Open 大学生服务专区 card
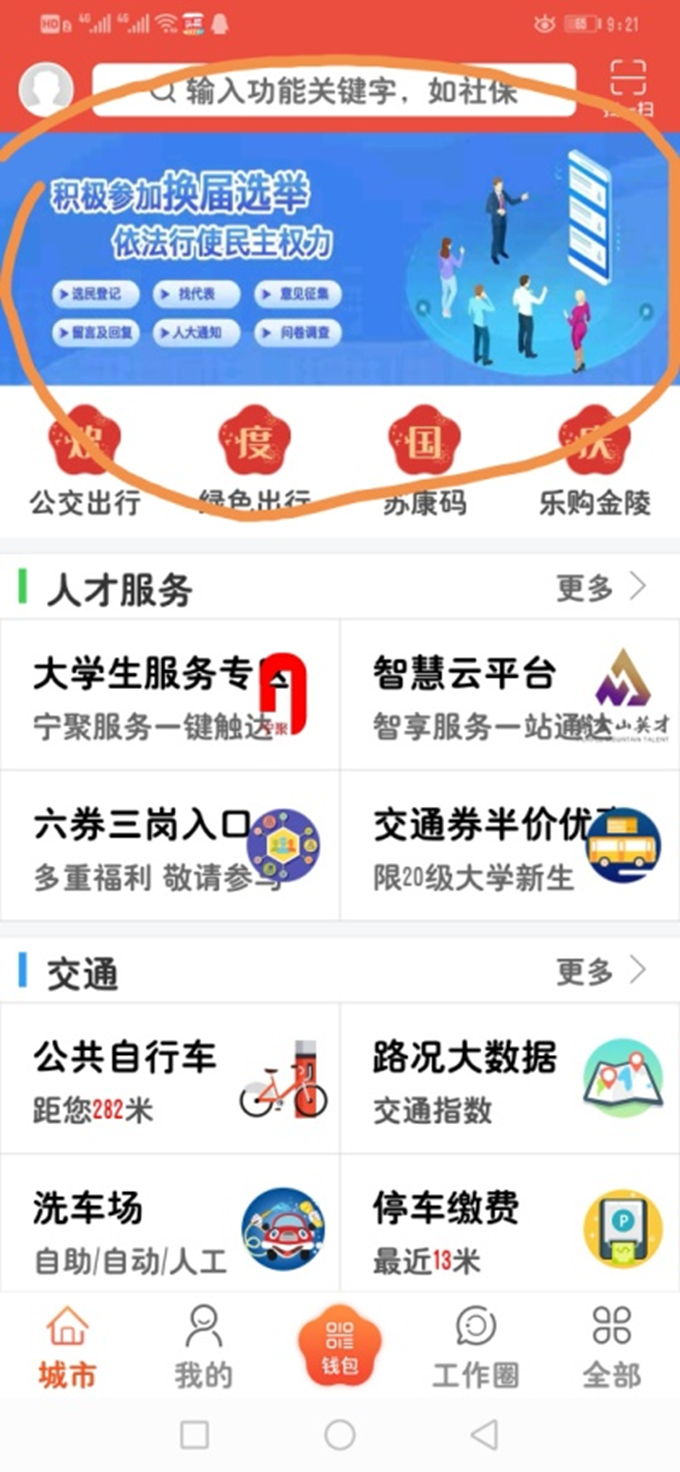This screenshot has width=680, height=1472. coord(170,694)
